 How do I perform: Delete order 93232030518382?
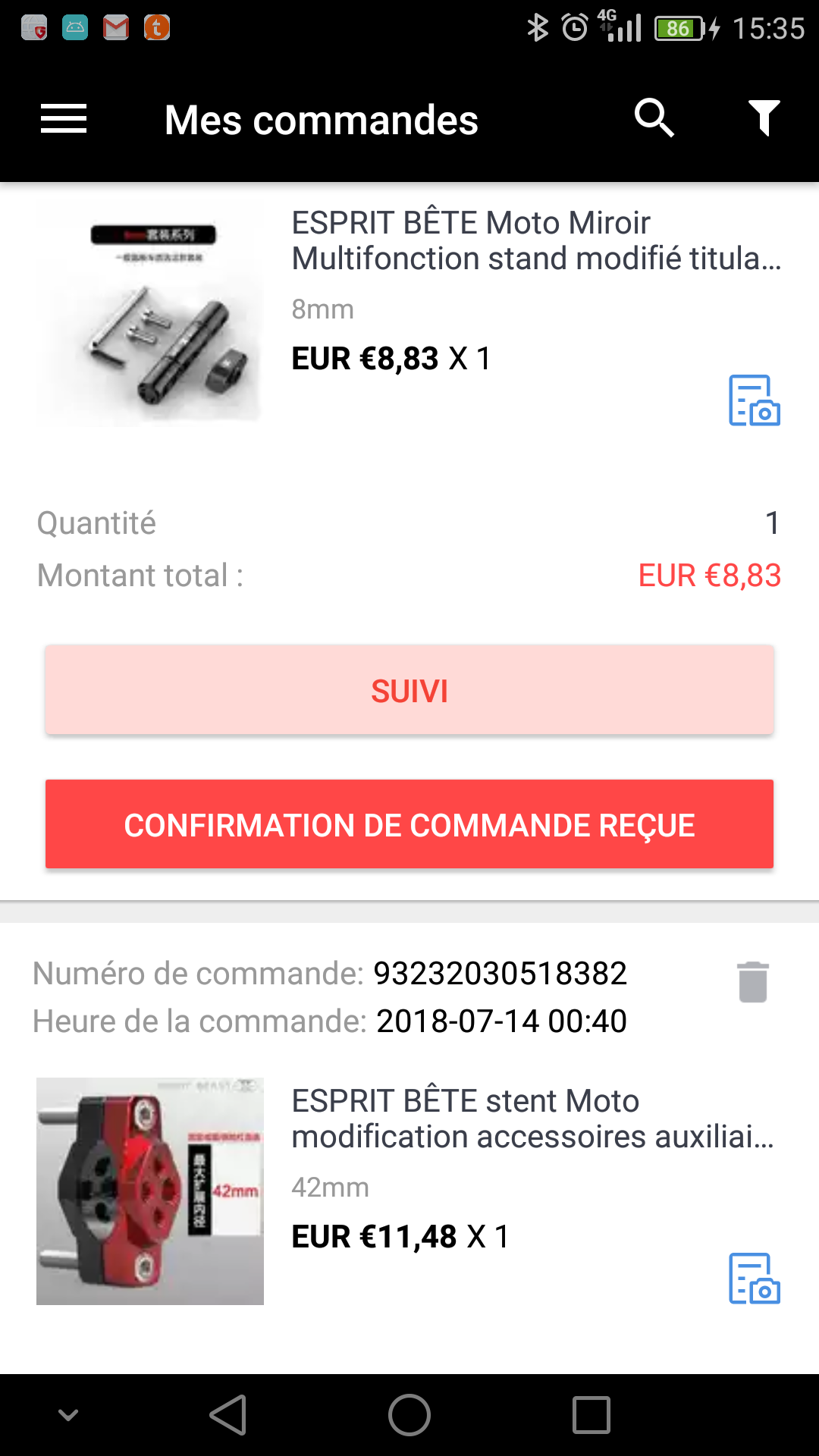click(753, 982)
